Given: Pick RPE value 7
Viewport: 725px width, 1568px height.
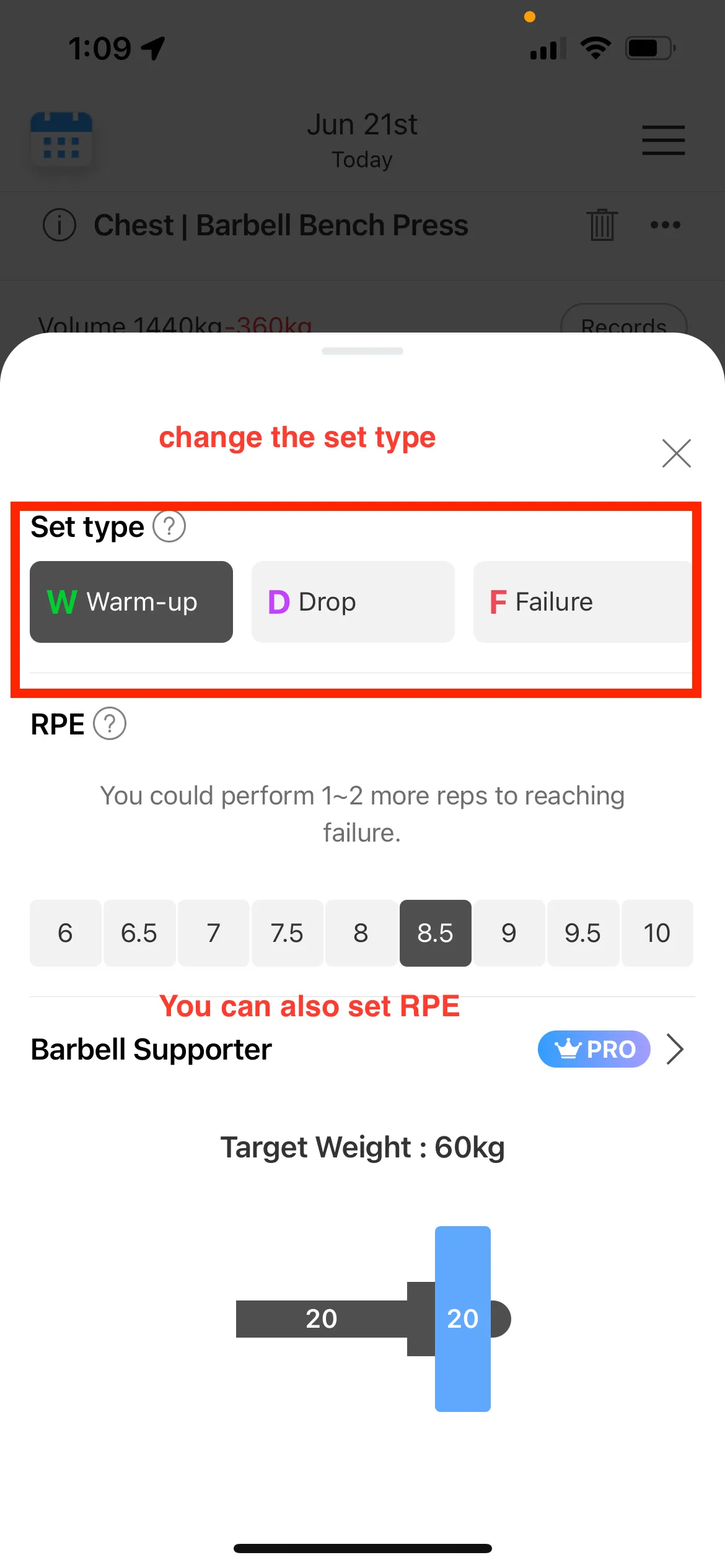Looking at the screenshot, I should (213, 933).
